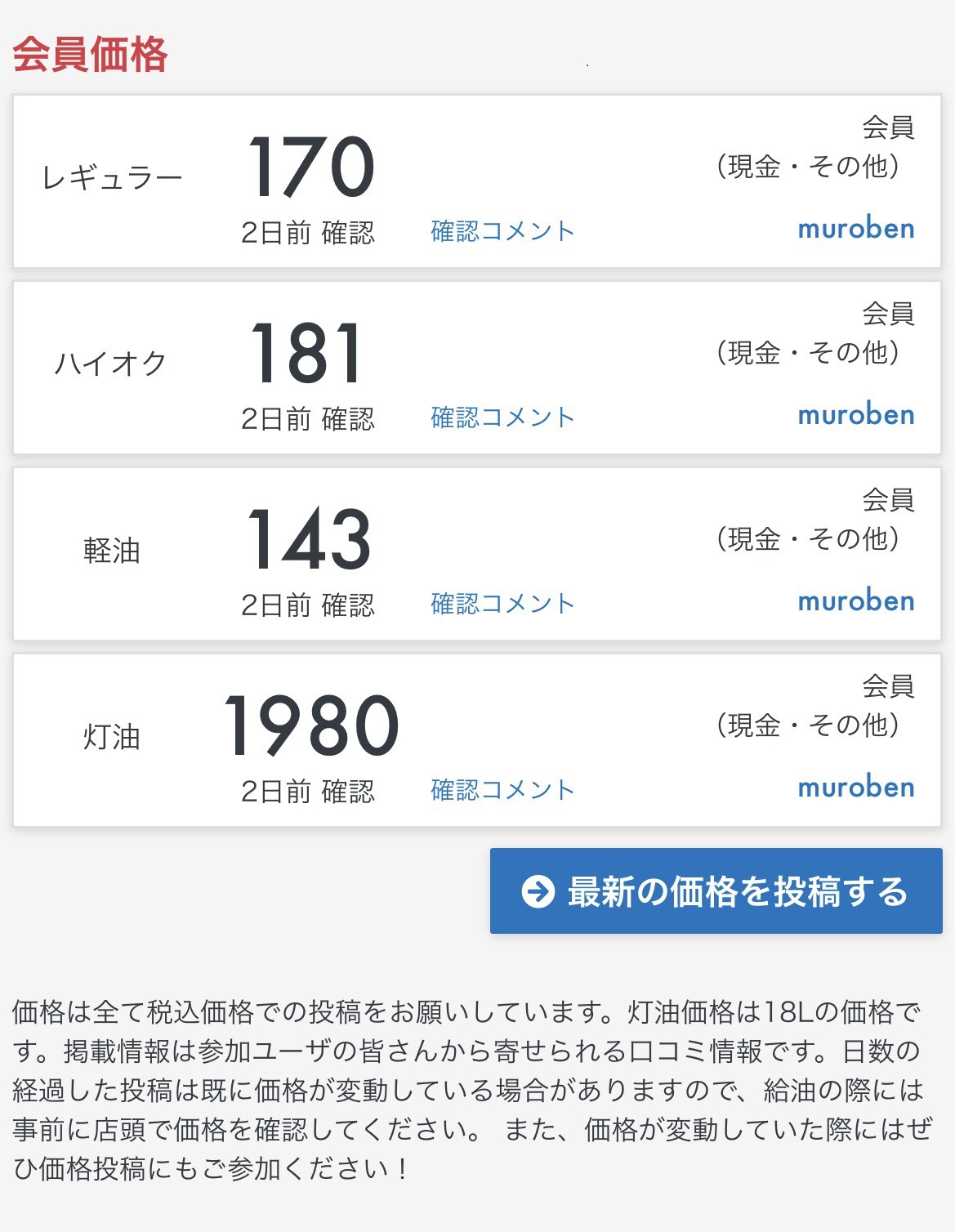View muroben profile on レギュラー row
The image size is (955, 1232).
coord(855,229)
